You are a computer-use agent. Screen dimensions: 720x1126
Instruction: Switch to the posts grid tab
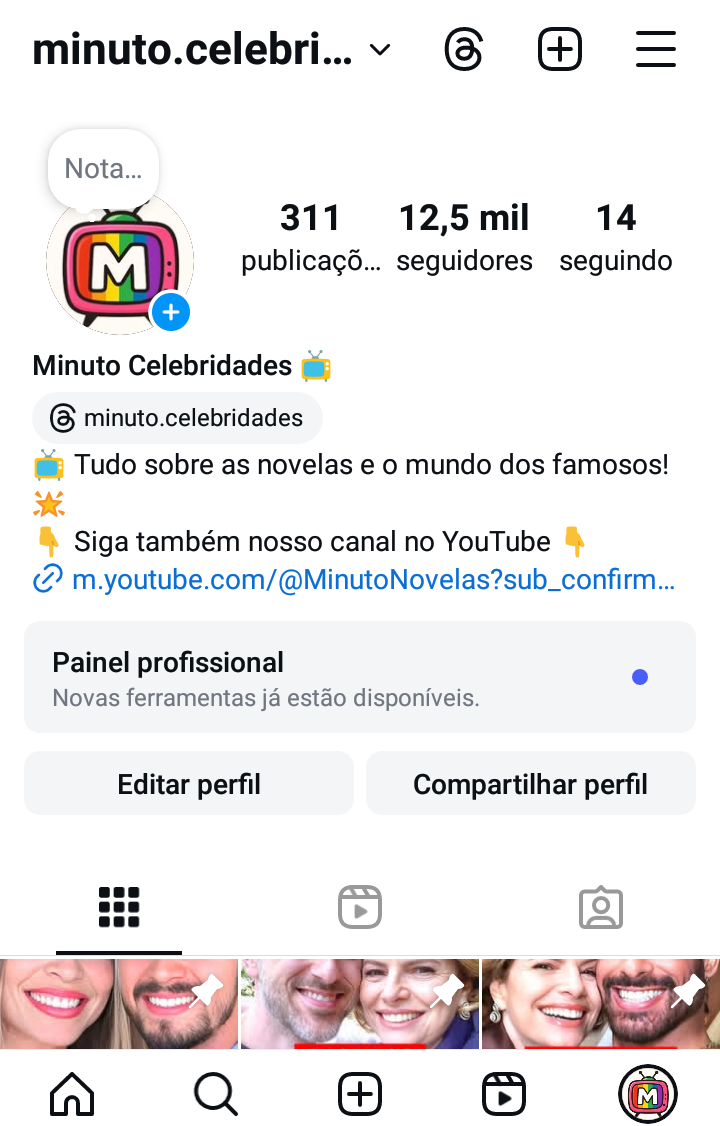119,908
